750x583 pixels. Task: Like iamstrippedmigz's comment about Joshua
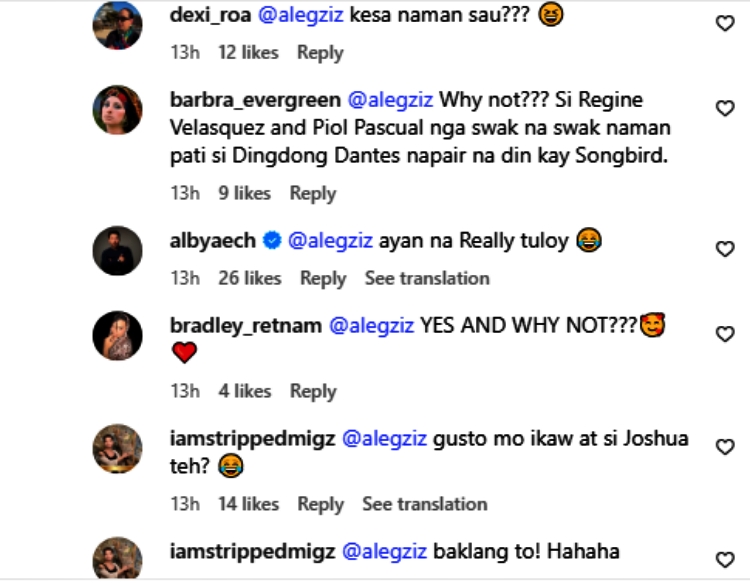(725, 447)
